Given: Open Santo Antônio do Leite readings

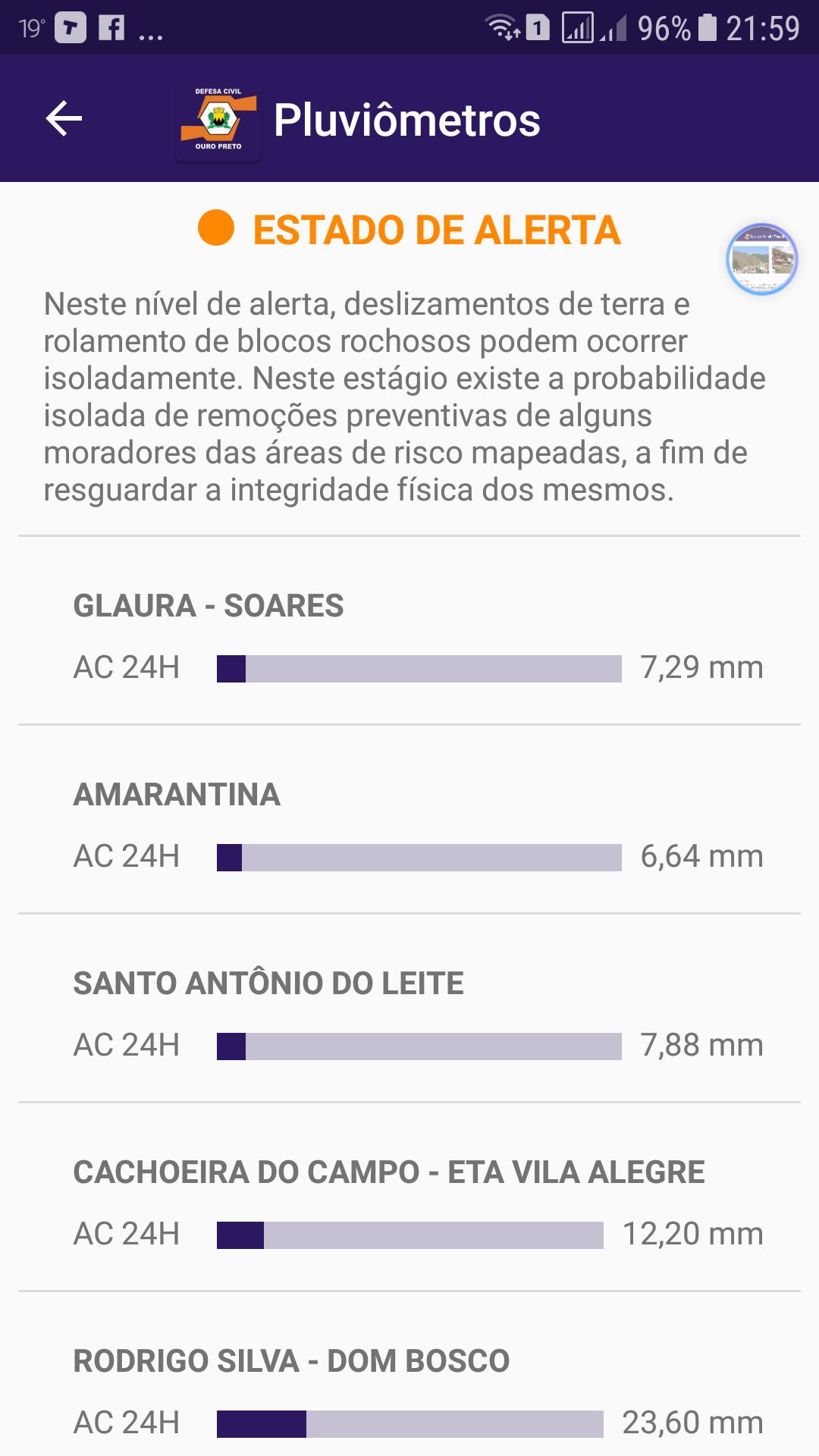Looking at the screenshot, I should [x=409, y=1009].
